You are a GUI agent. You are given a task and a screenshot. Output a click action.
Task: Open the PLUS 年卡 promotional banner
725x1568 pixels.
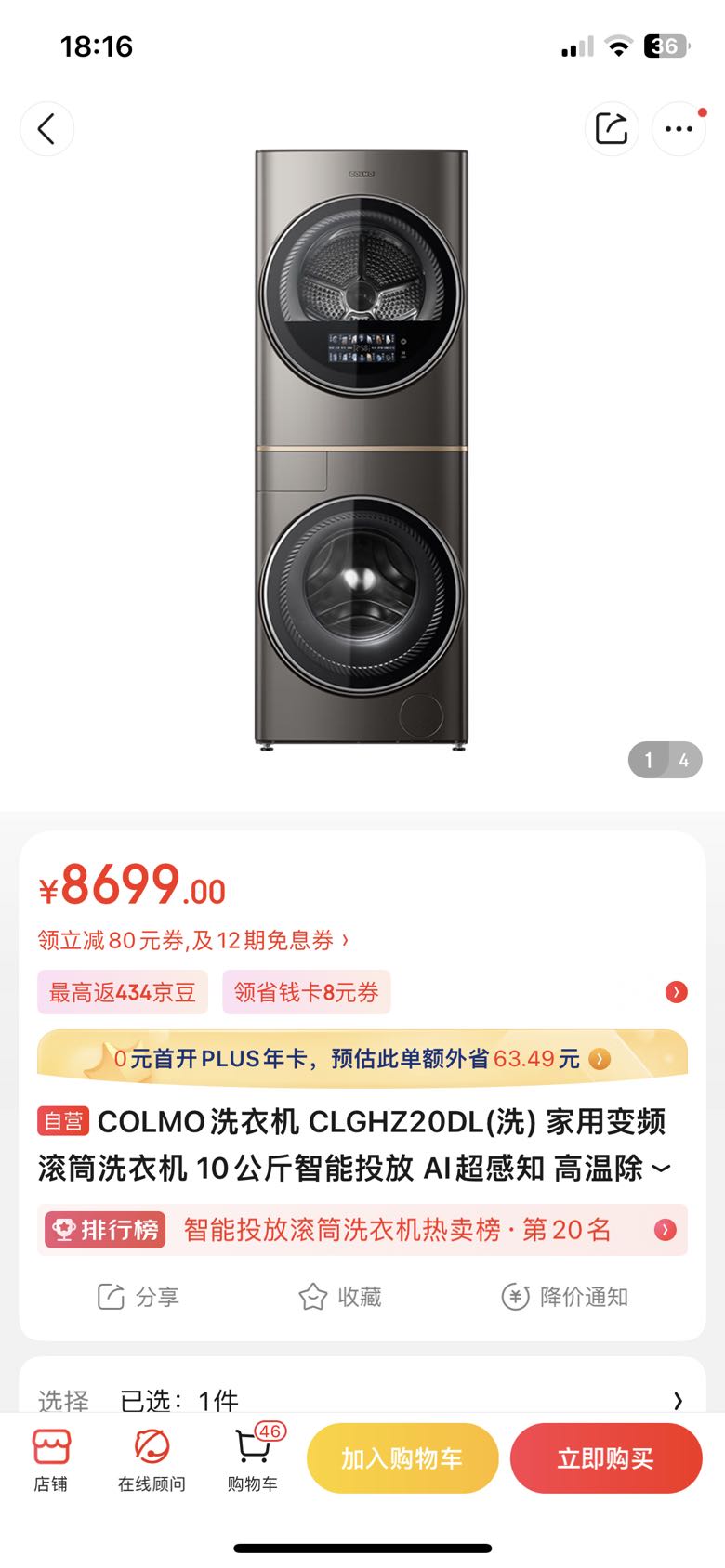(x=362, y=1058)
